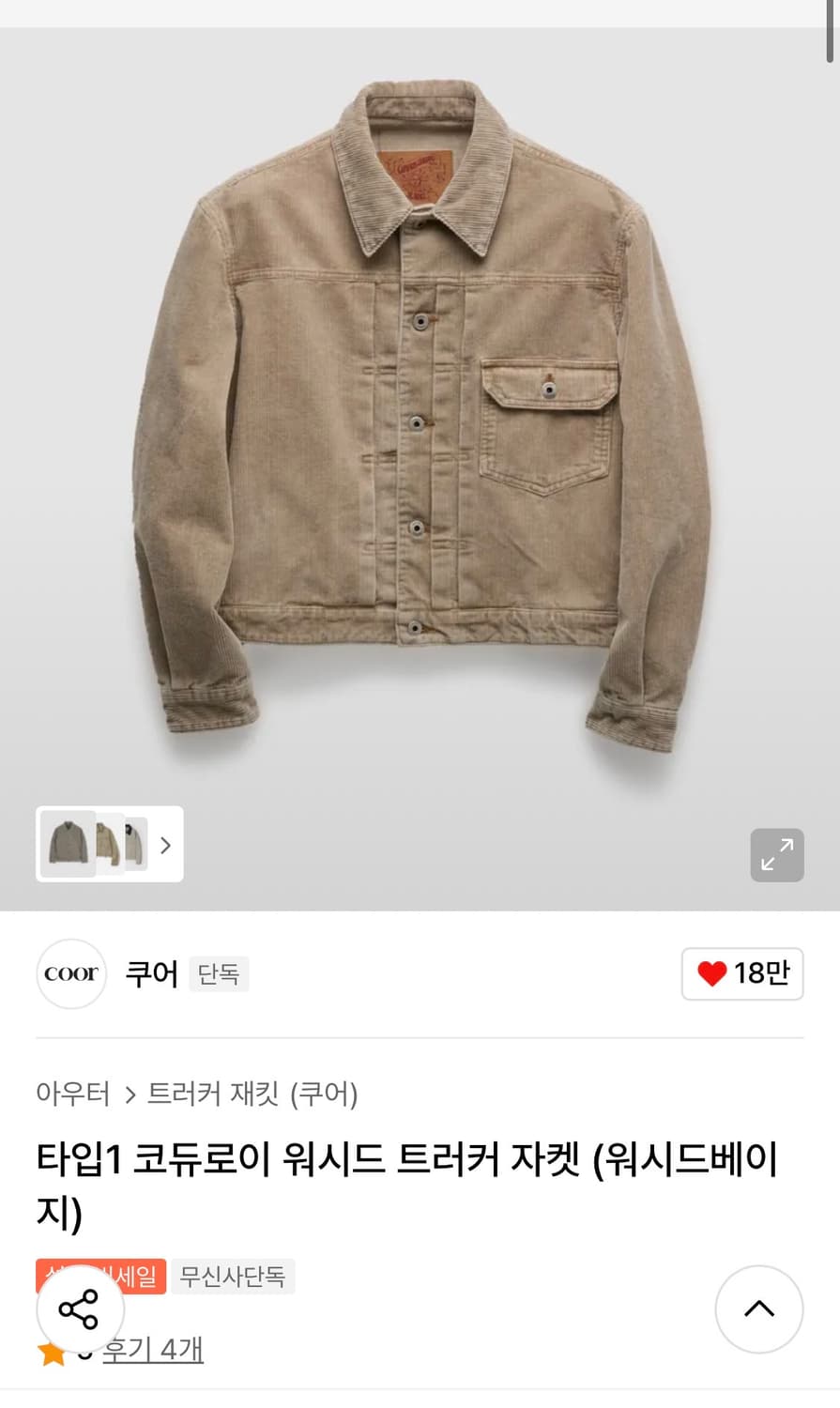Image resolution: width=840 pixels, height=1408 pixels.
Task: Tap the brand name 쿠어
Action: pos(151,973)
